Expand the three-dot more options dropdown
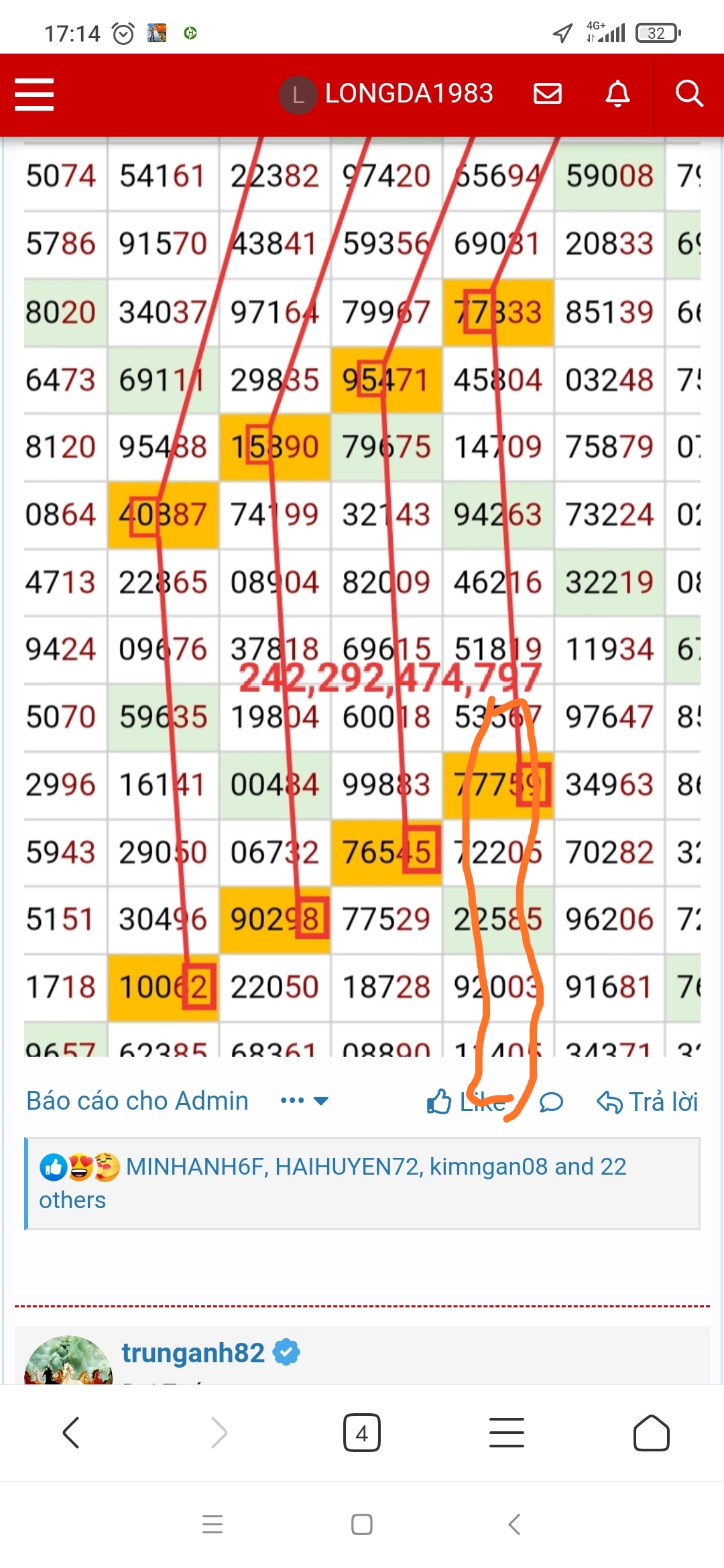 (x=304, y=1101)
